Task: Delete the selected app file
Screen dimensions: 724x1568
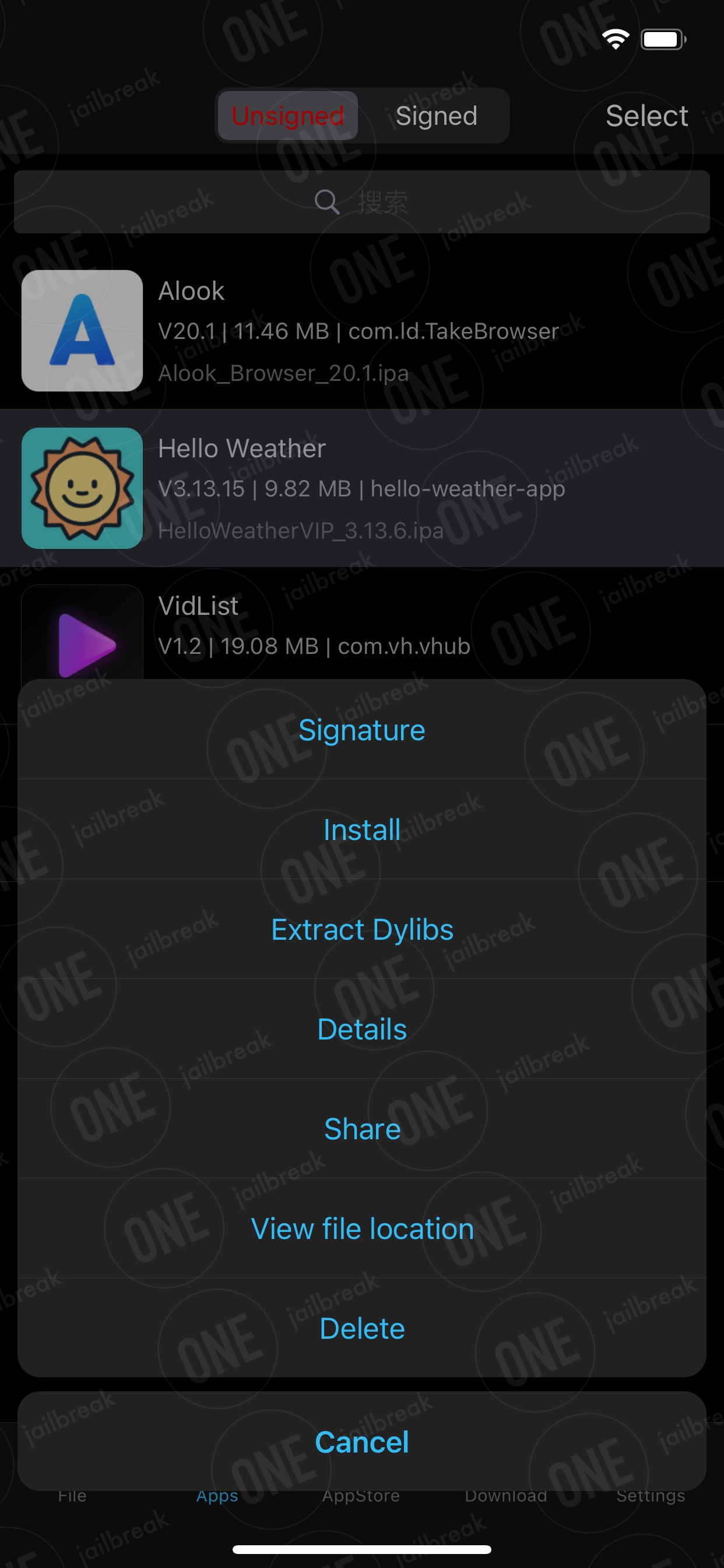Action: [x=362, y=1328]
